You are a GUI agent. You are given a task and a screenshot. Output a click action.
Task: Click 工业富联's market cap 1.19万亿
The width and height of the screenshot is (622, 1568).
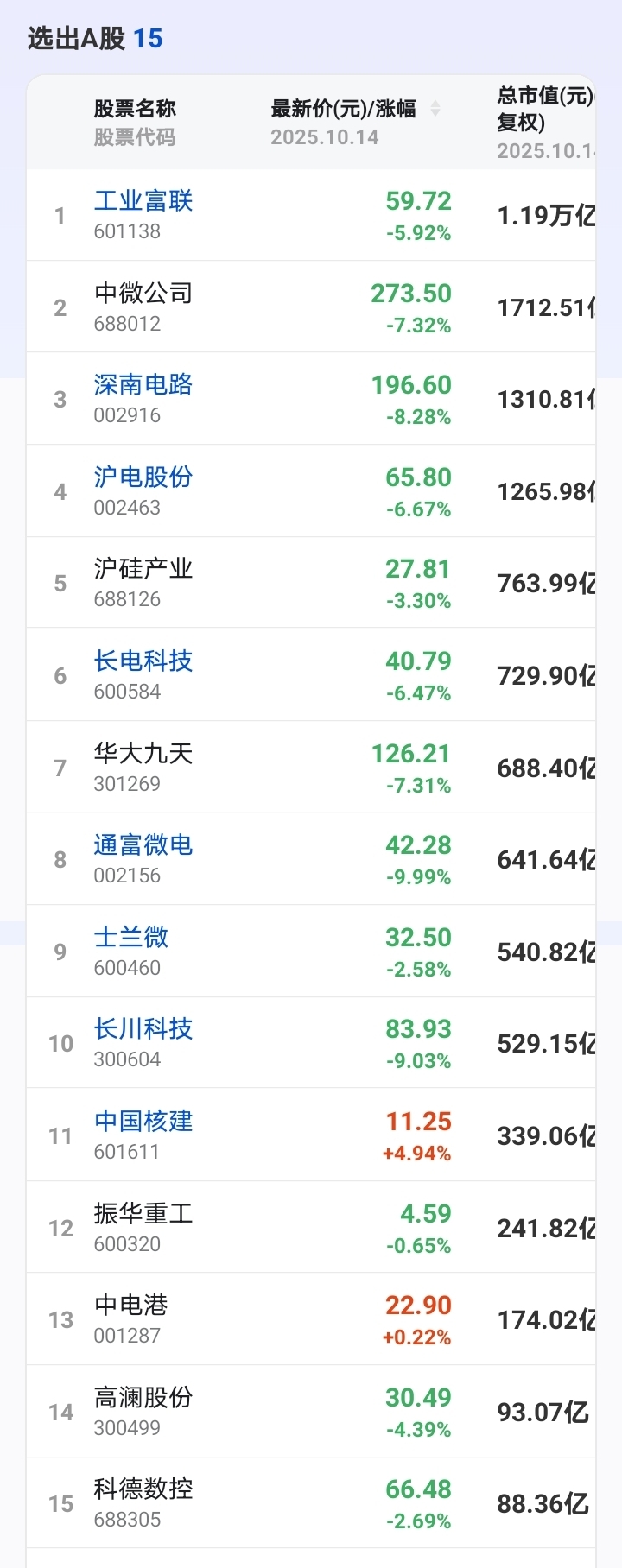pyautogui.click(x=548, y=217)
